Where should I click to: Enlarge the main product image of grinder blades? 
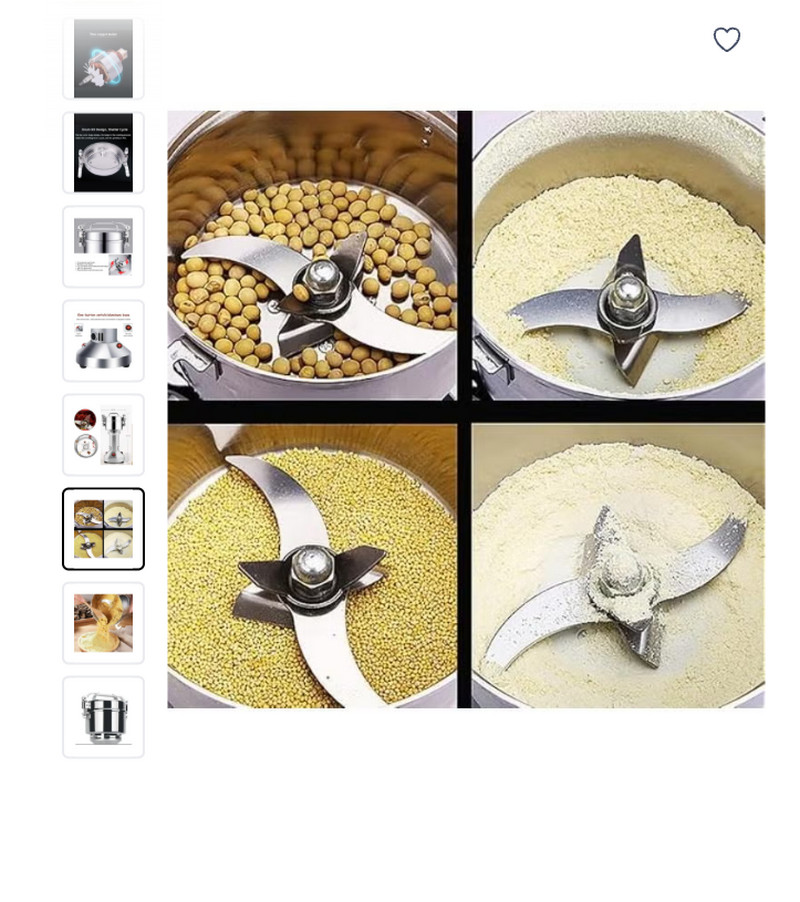466,409
